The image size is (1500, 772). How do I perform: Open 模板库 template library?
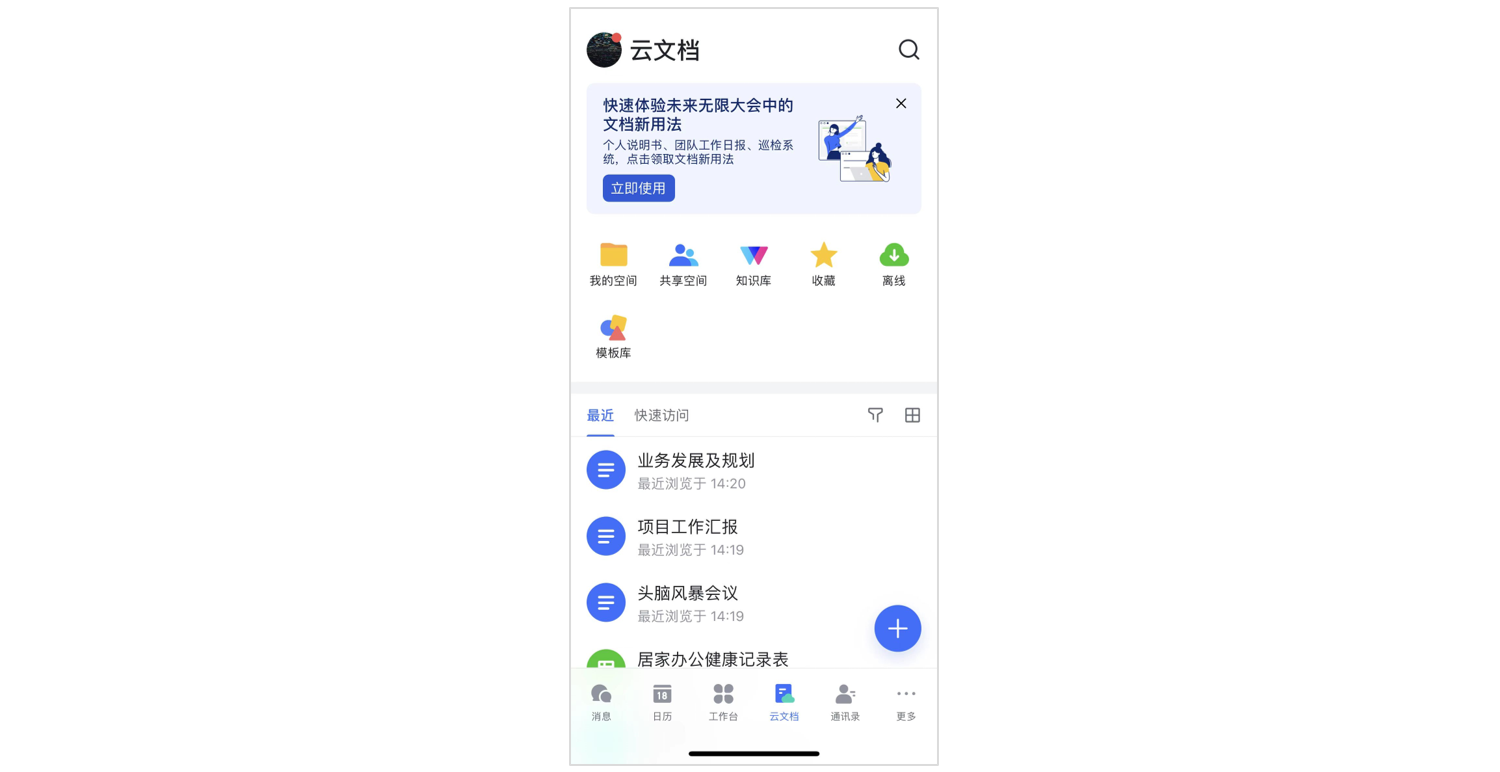tap(613, 336)
